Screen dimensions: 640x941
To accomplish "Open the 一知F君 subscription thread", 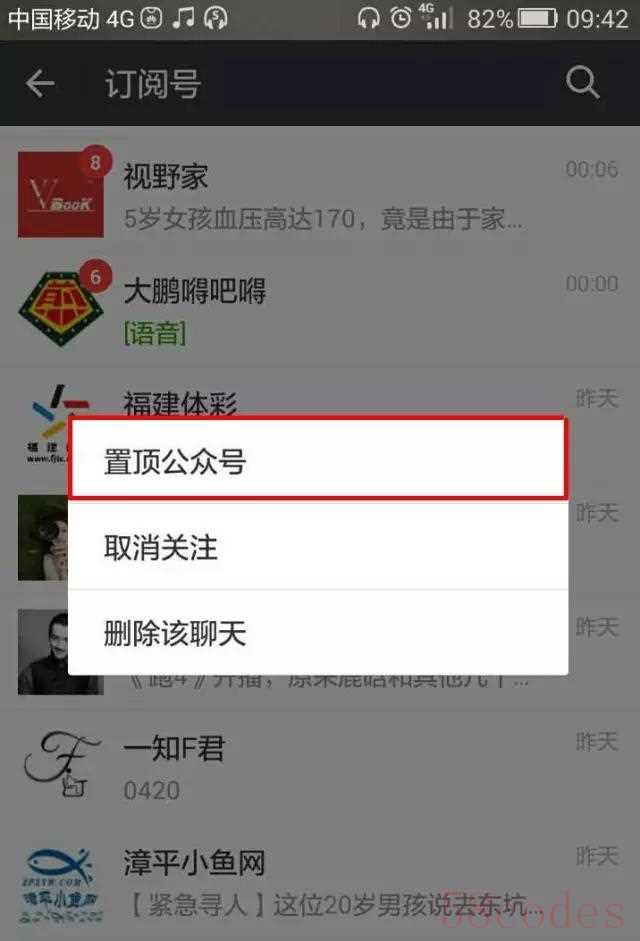I will [x=320, y=767].
